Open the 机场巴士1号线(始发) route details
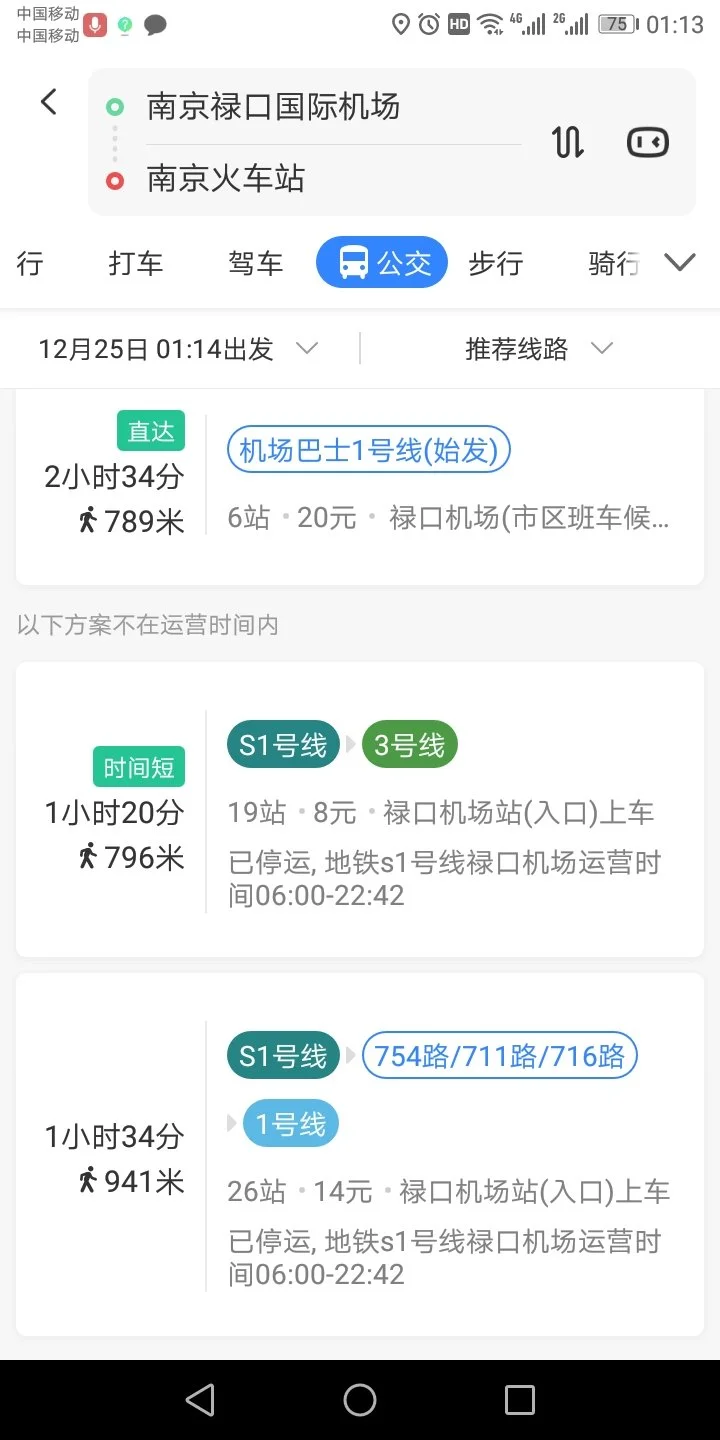Screen dimensions: 720x1440 click(x=368, y=450)
